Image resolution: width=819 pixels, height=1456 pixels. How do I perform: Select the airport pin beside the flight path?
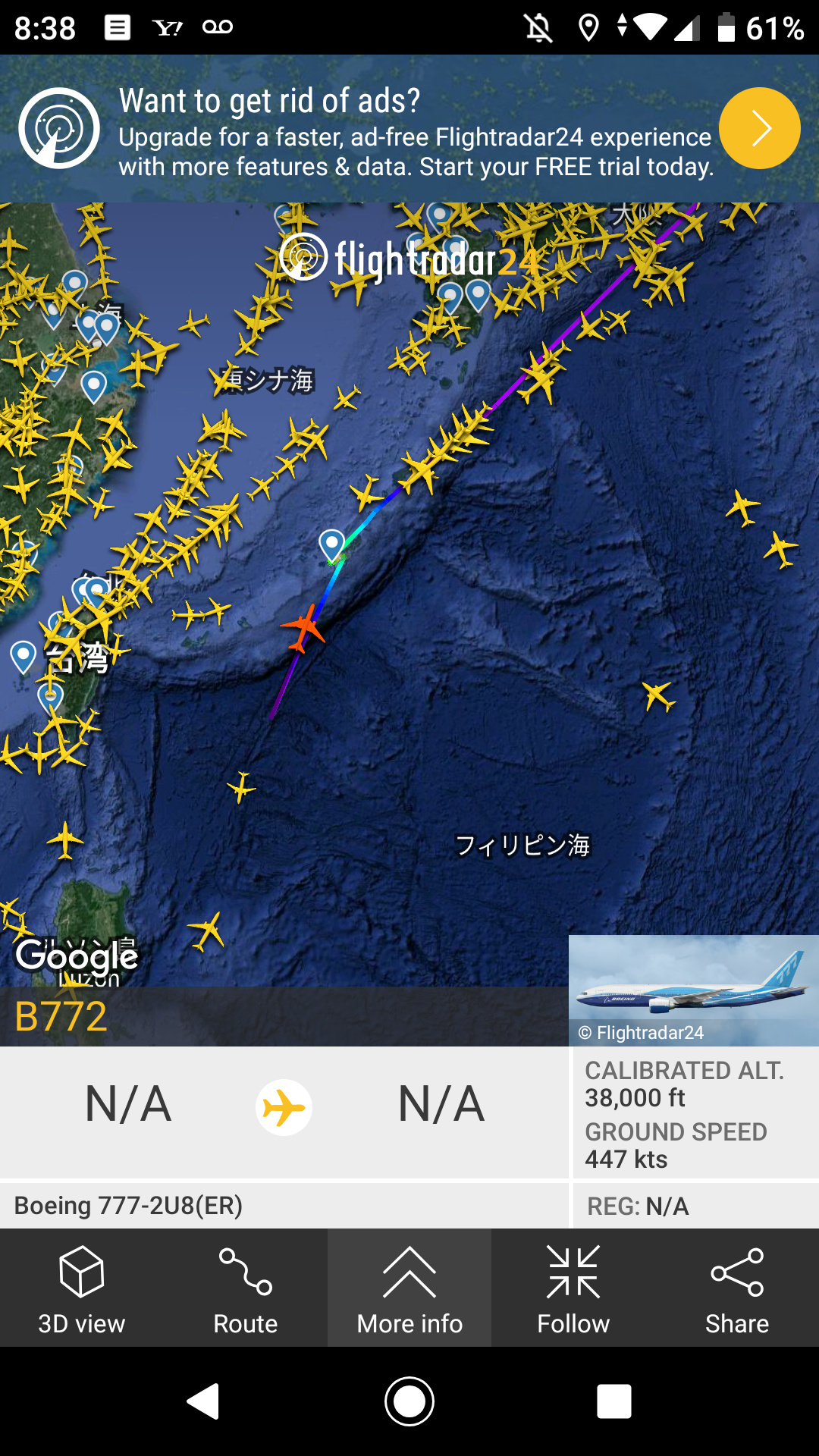click(331, 544)
